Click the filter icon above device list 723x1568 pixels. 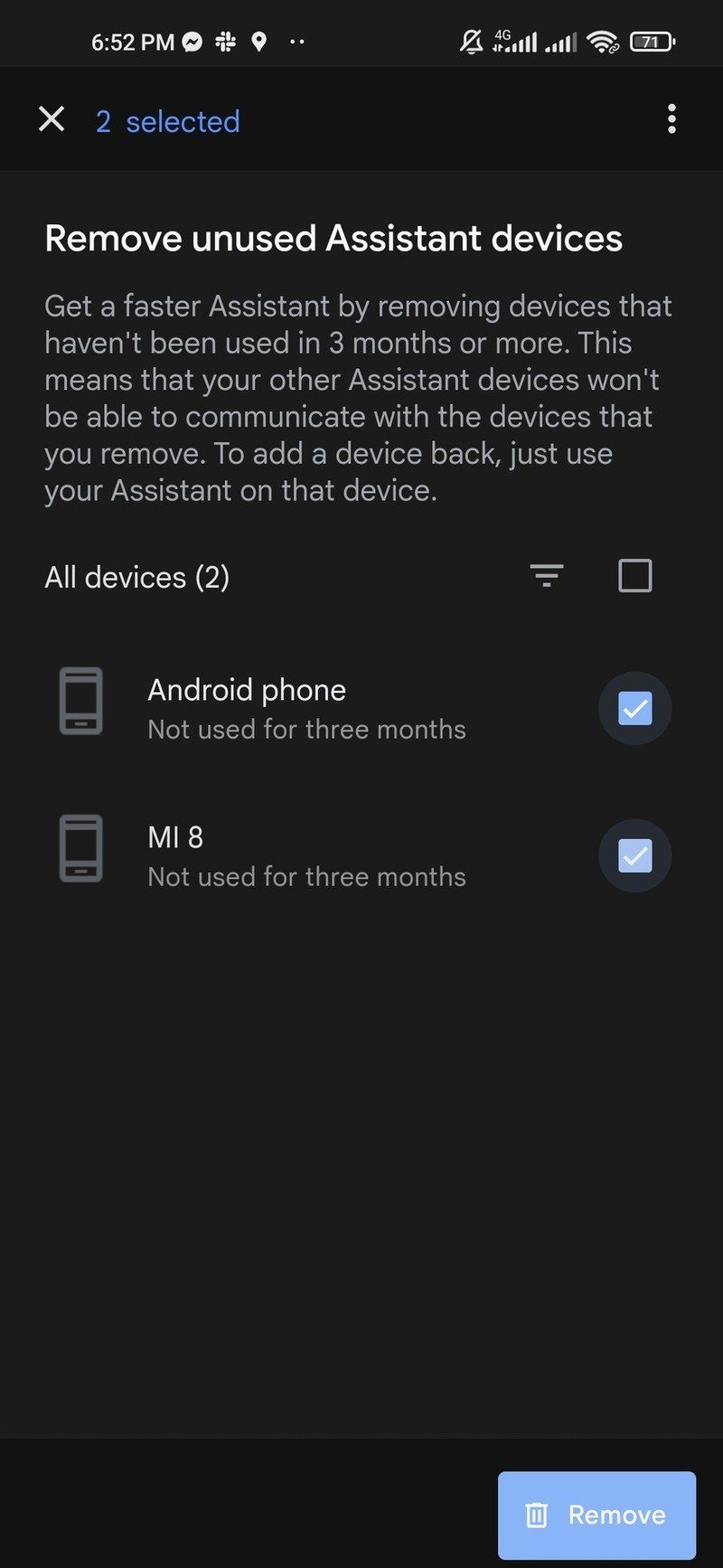tap(546, 575)
